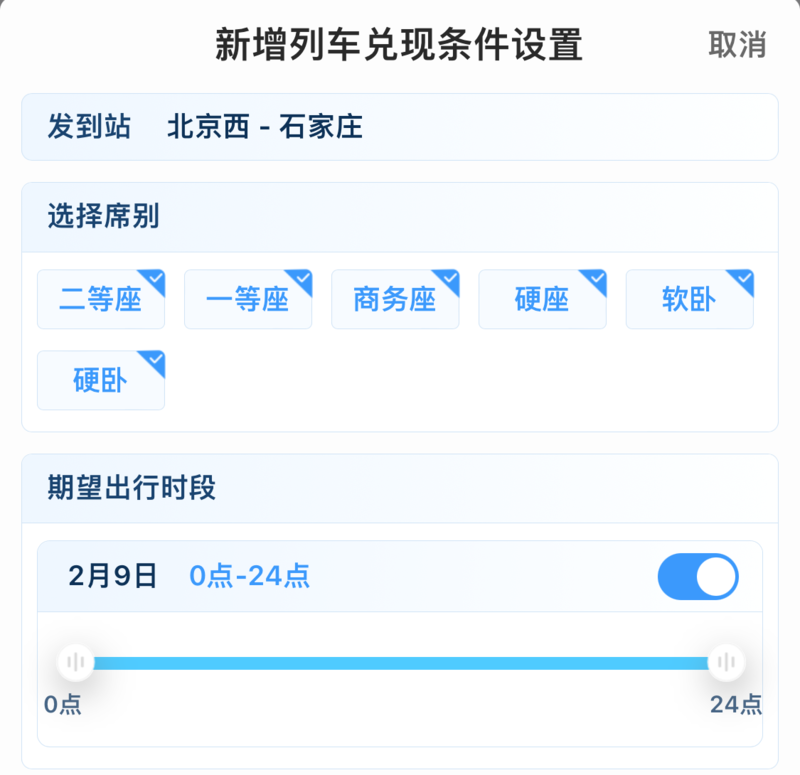Image resolution: width=800 pixels, height=775 pixels.
Task: Turn off the 2月9日 time period switch
Action: (697, 577)
